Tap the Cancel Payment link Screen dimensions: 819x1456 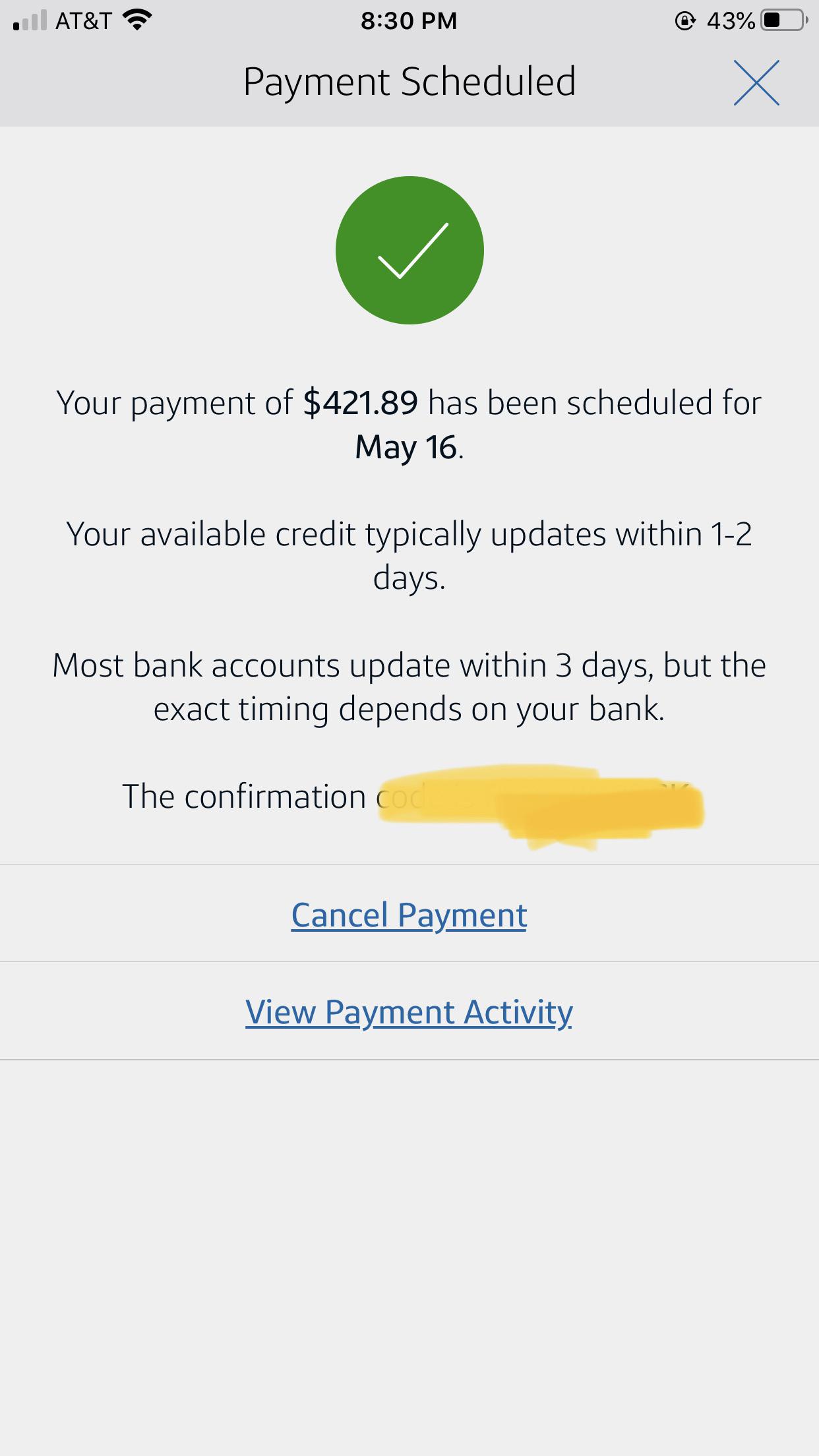(x=409, y=915)
